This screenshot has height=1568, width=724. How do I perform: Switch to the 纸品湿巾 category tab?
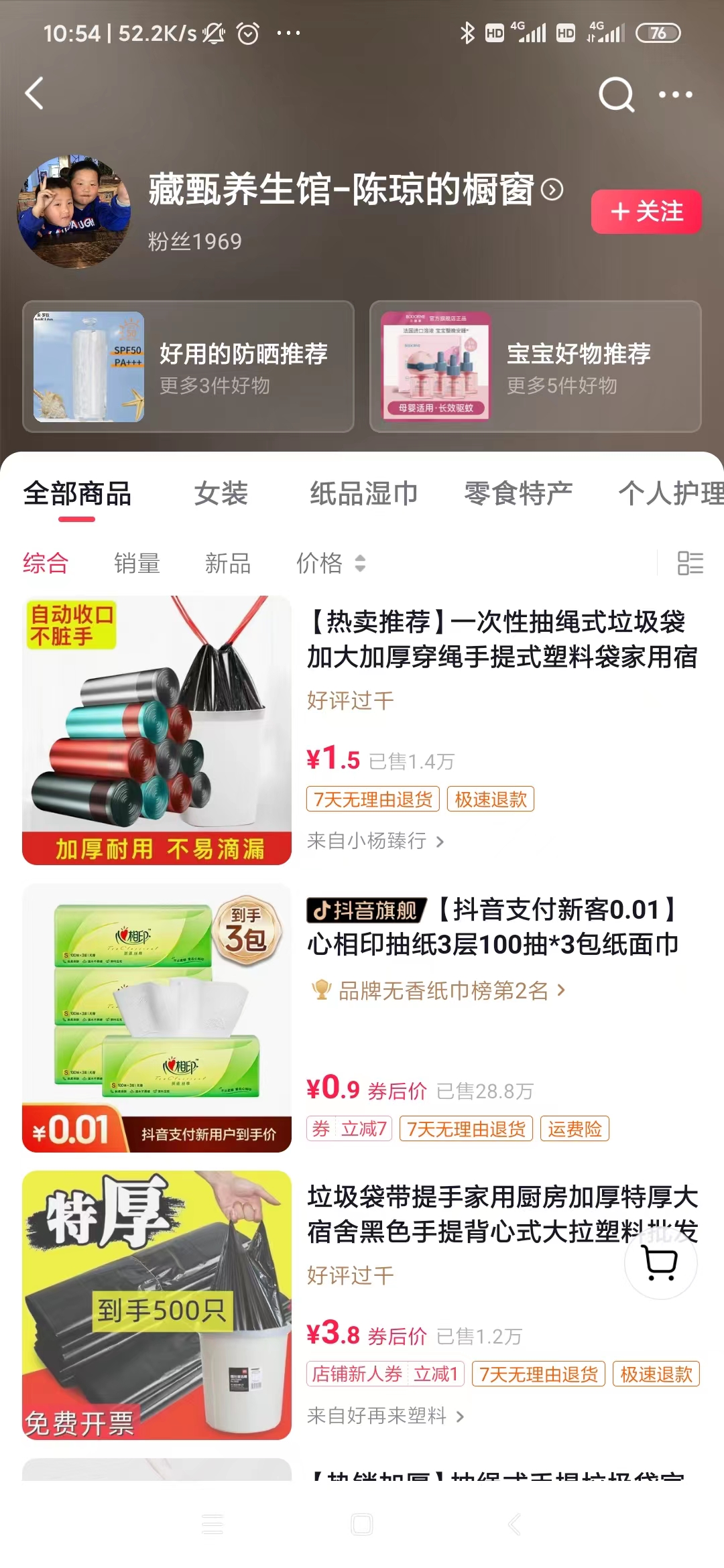click(363, 494)
